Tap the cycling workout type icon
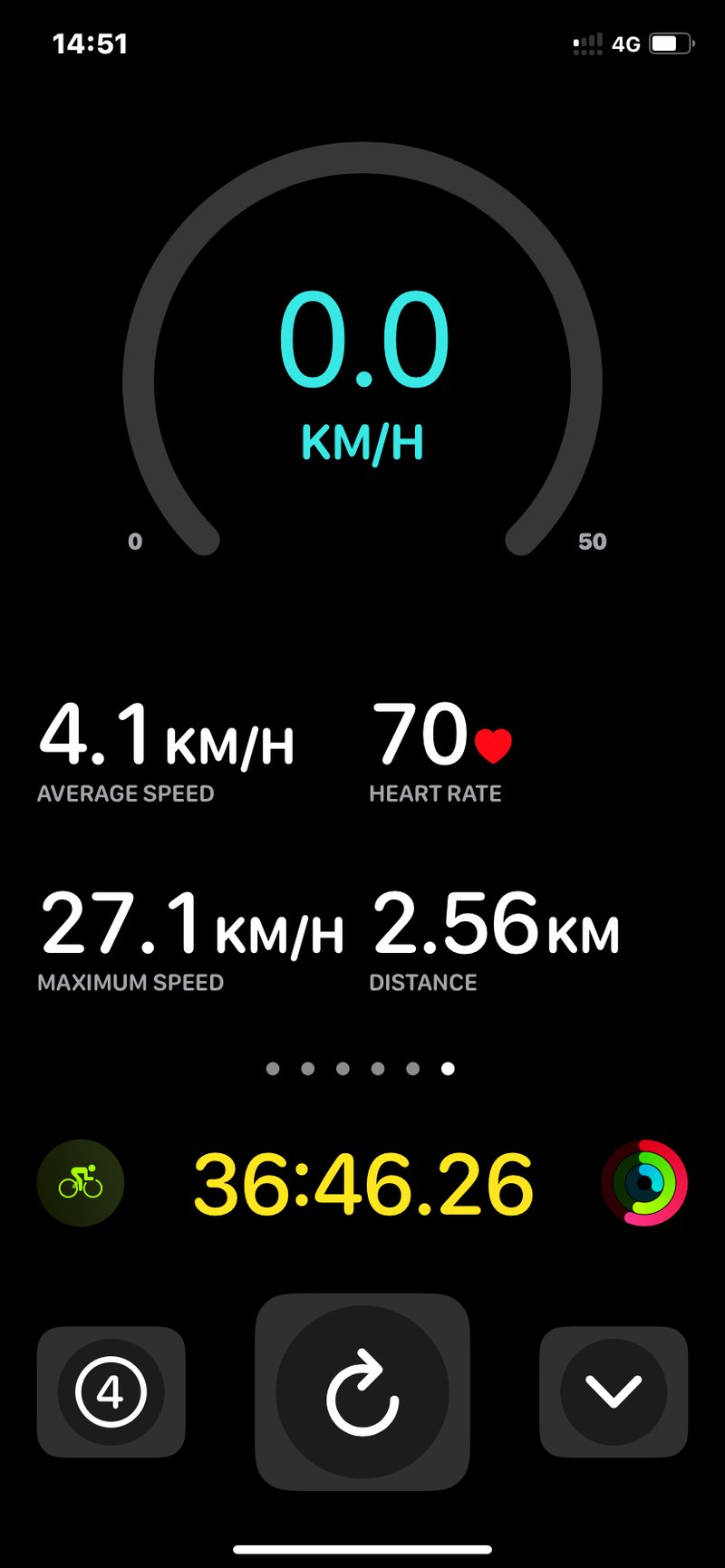 81,1182
